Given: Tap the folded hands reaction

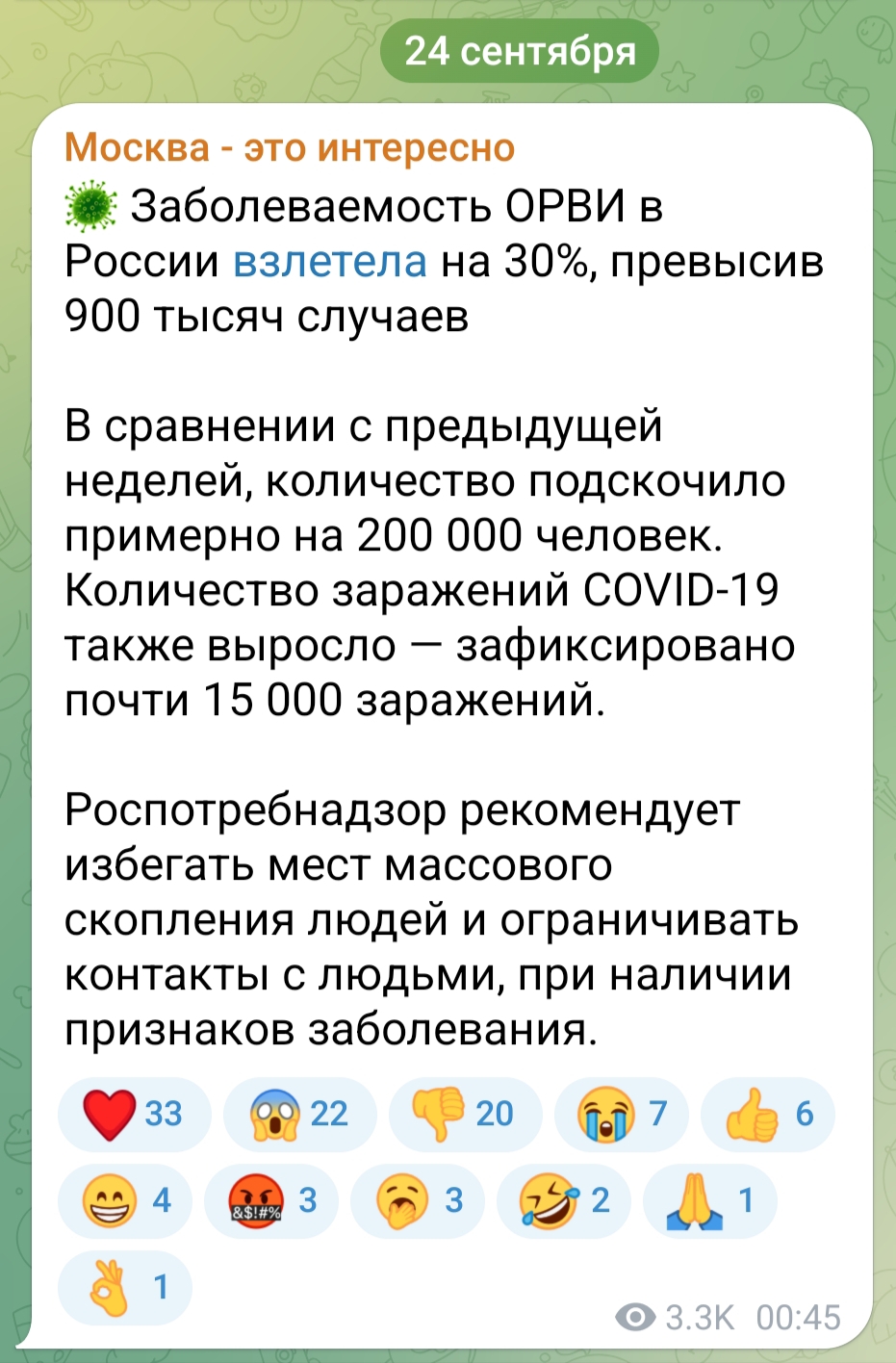Looking at the screenshot, I should point(709,1200).
